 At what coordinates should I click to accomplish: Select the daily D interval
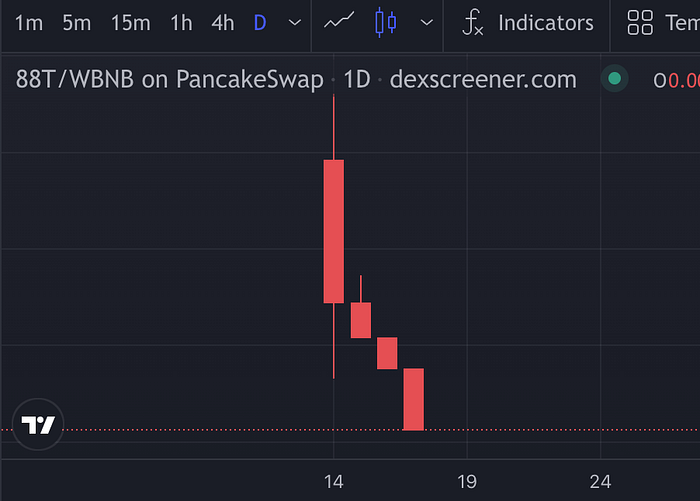coord(260,22)
